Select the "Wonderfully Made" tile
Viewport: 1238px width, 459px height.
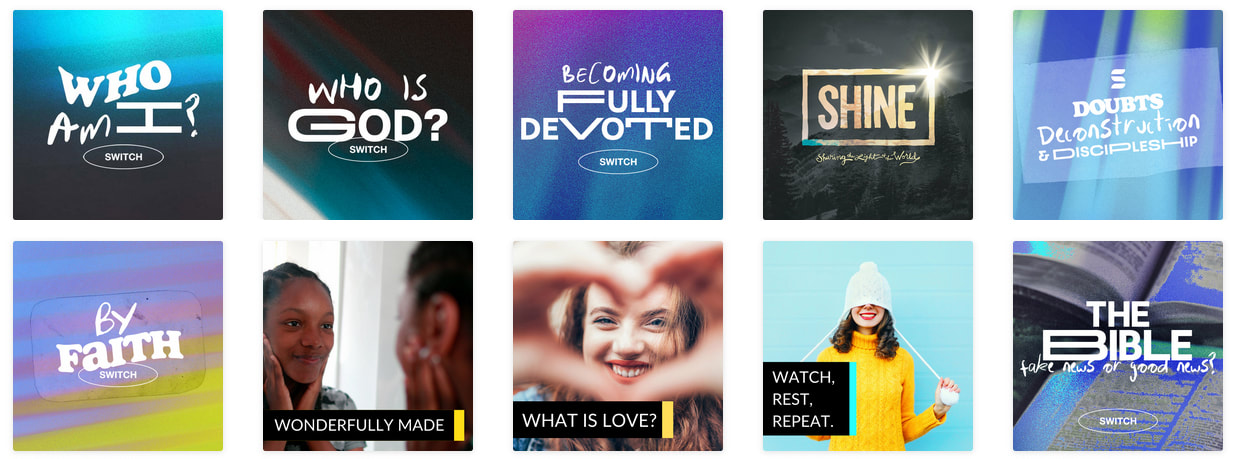[368, 346]
